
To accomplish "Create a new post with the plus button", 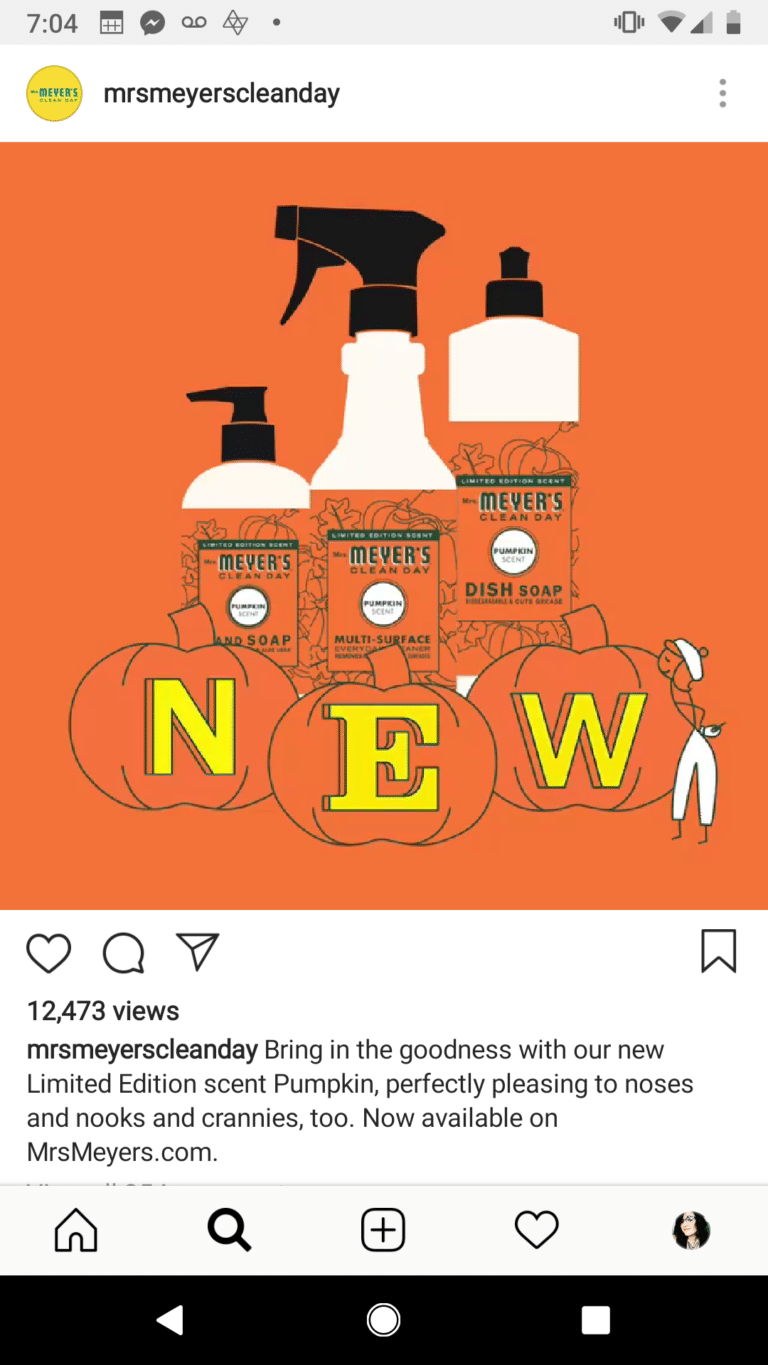I will [x=383, y=1230].
